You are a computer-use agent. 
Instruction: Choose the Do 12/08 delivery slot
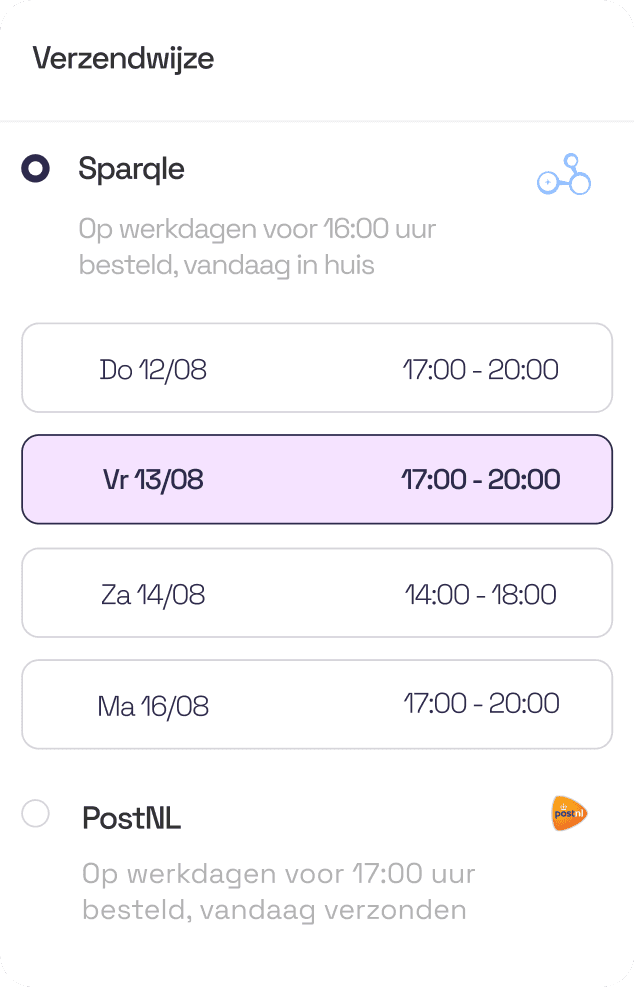316,368
